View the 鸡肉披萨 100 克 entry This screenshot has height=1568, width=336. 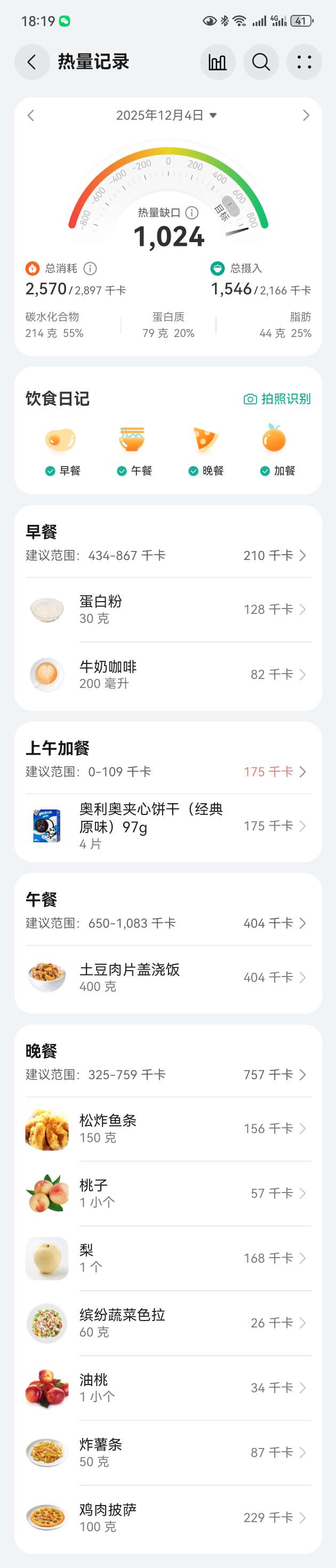click(168, 1517)
